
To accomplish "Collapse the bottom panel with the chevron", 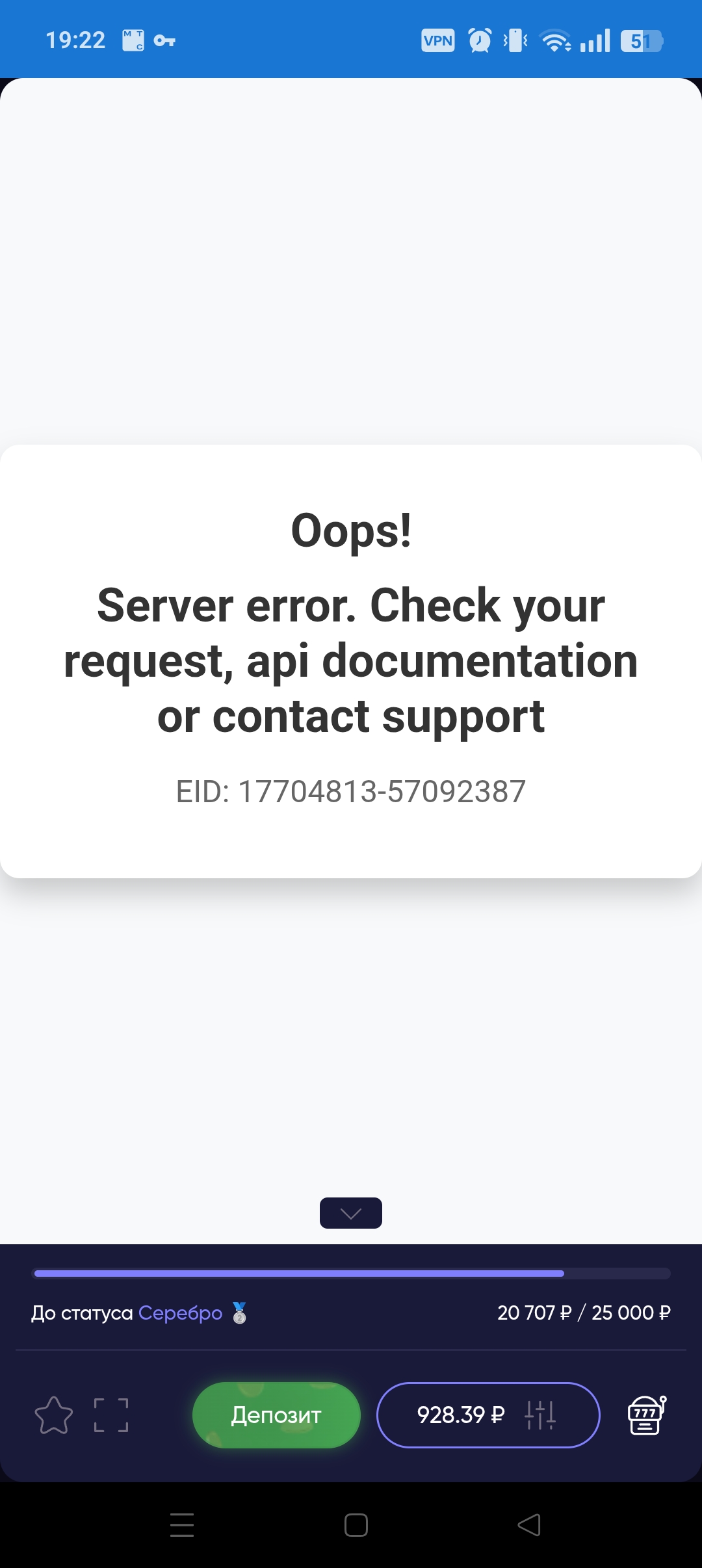I will [351, 1213].
